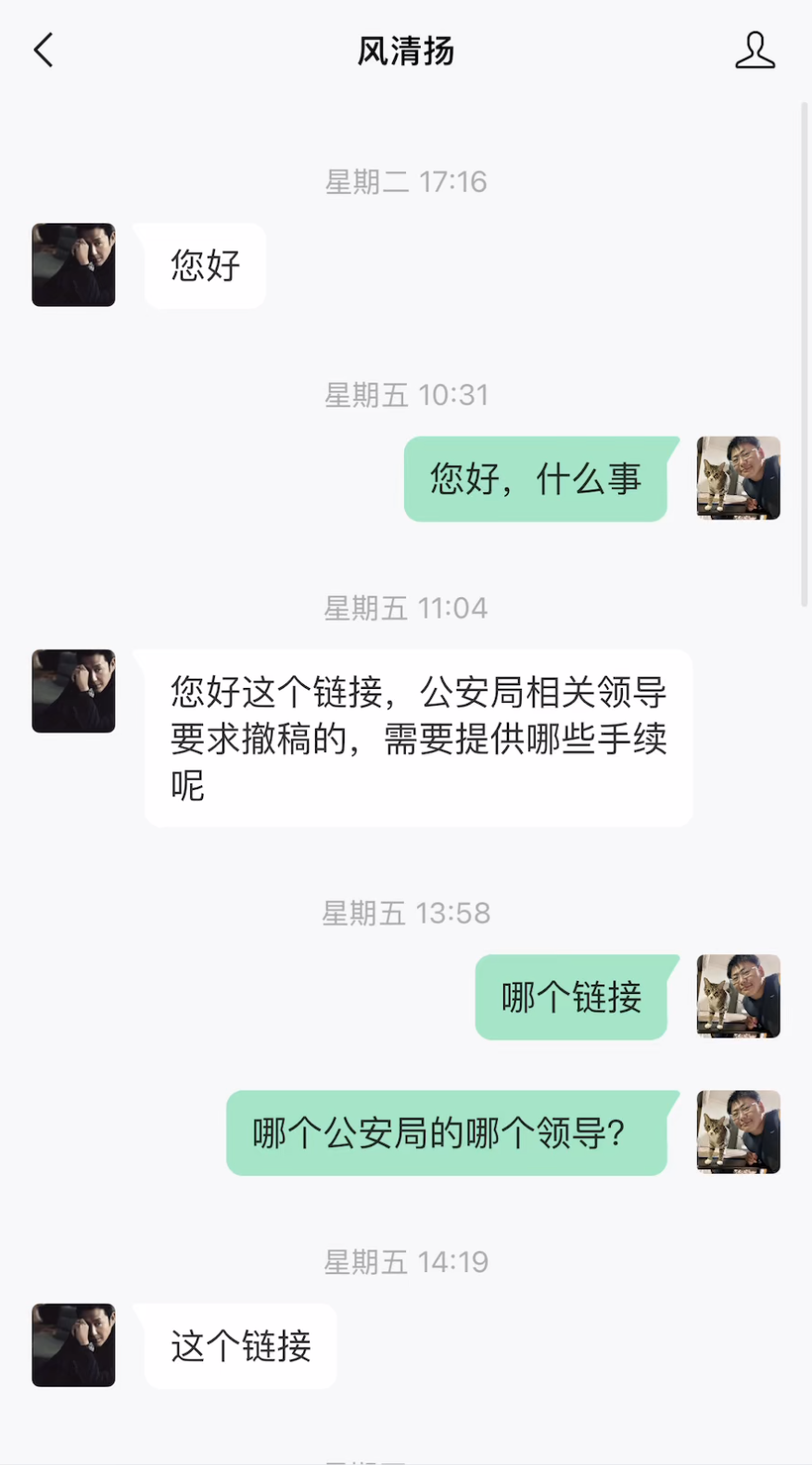Tap my avatar beside 哪个链接
Screen dimensions: 812x1465
click(x=738, y=997)
